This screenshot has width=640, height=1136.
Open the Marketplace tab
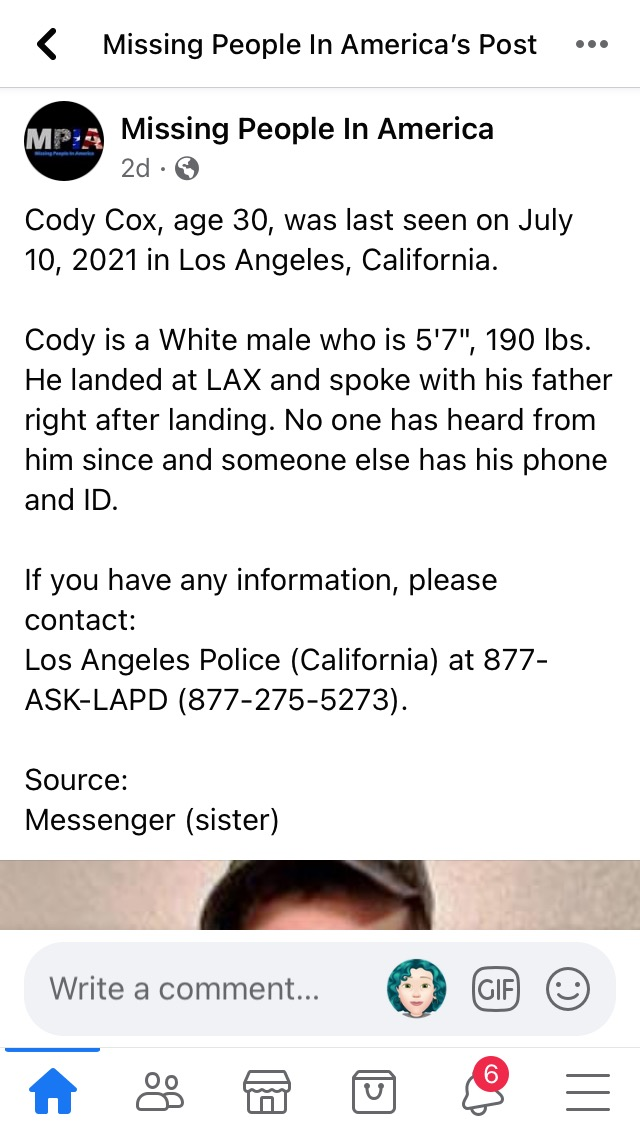coord(267,1091)
